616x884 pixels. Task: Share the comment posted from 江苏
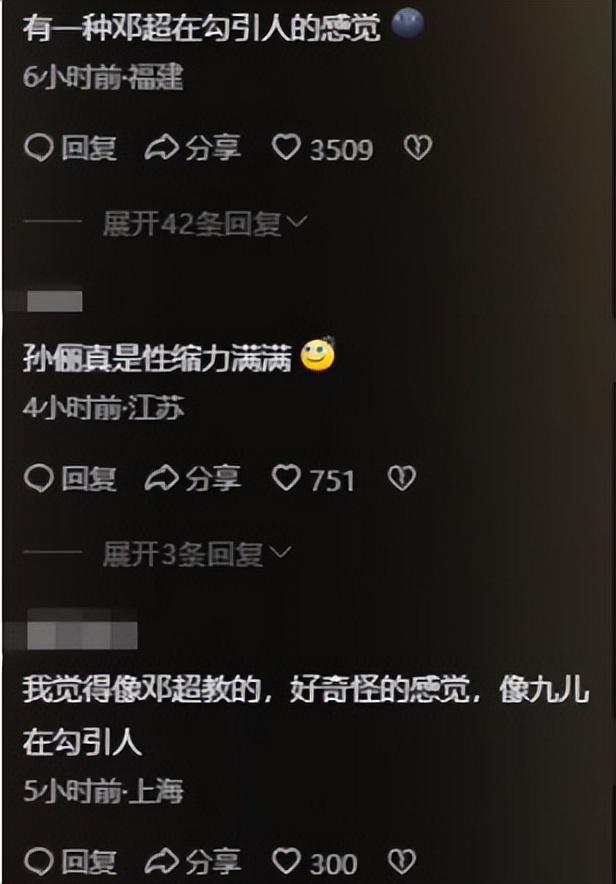(x=193, y=479)
